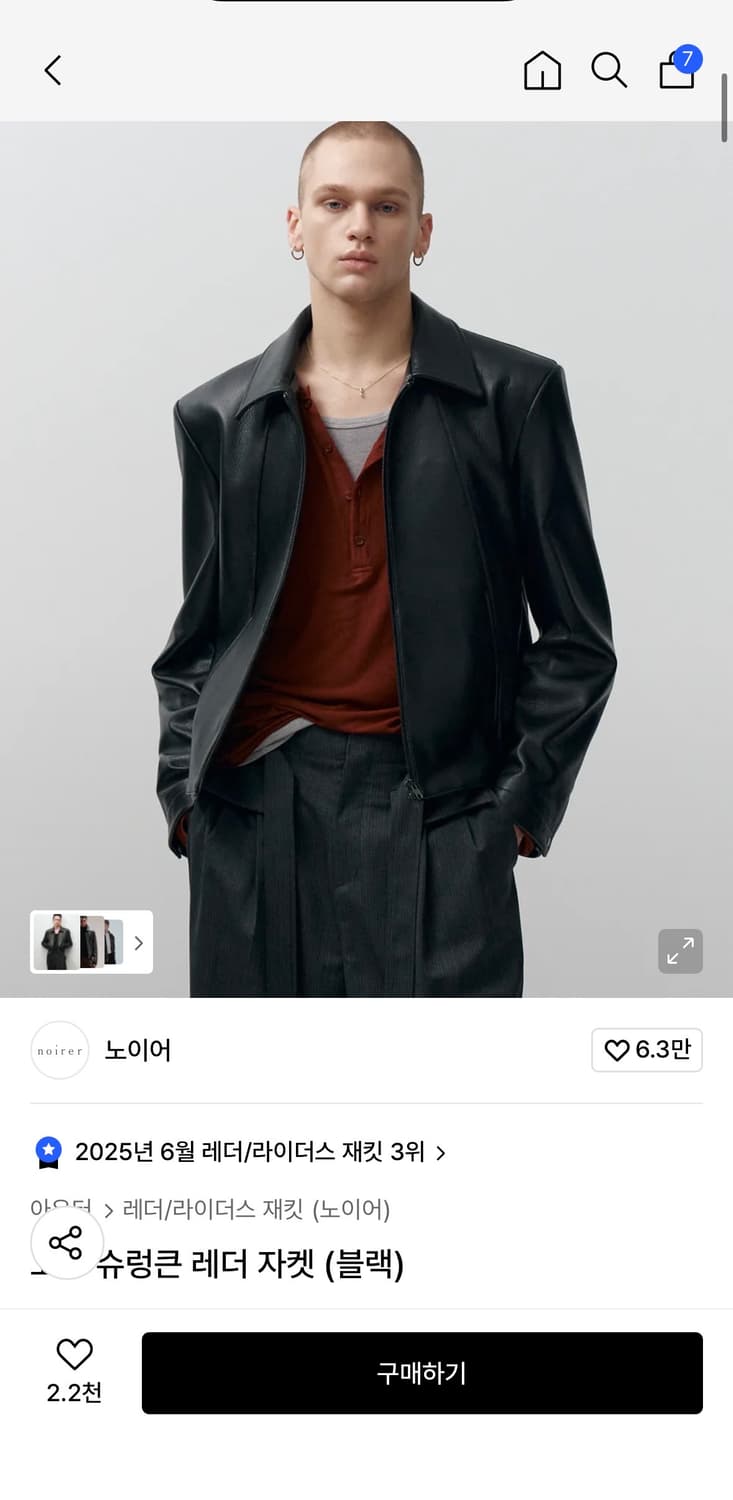Image resolution: width=733 pixels, height=1500 pixels.
Task: Toggle the 6.3만 brand favorite heart
Action: pos(647,1050)
